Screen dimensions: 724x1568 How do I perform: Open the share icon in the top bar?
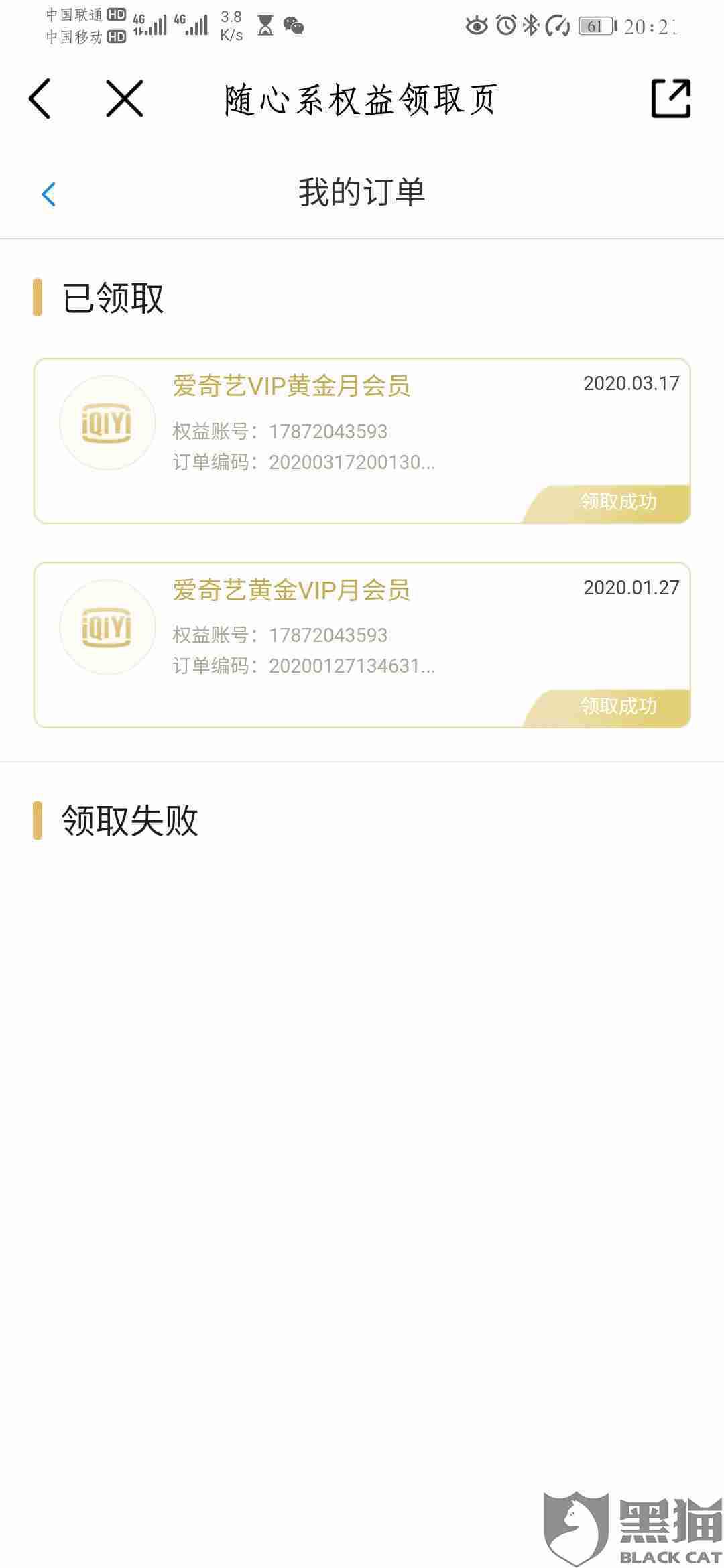pyautogui.click(x=671, y=99)
